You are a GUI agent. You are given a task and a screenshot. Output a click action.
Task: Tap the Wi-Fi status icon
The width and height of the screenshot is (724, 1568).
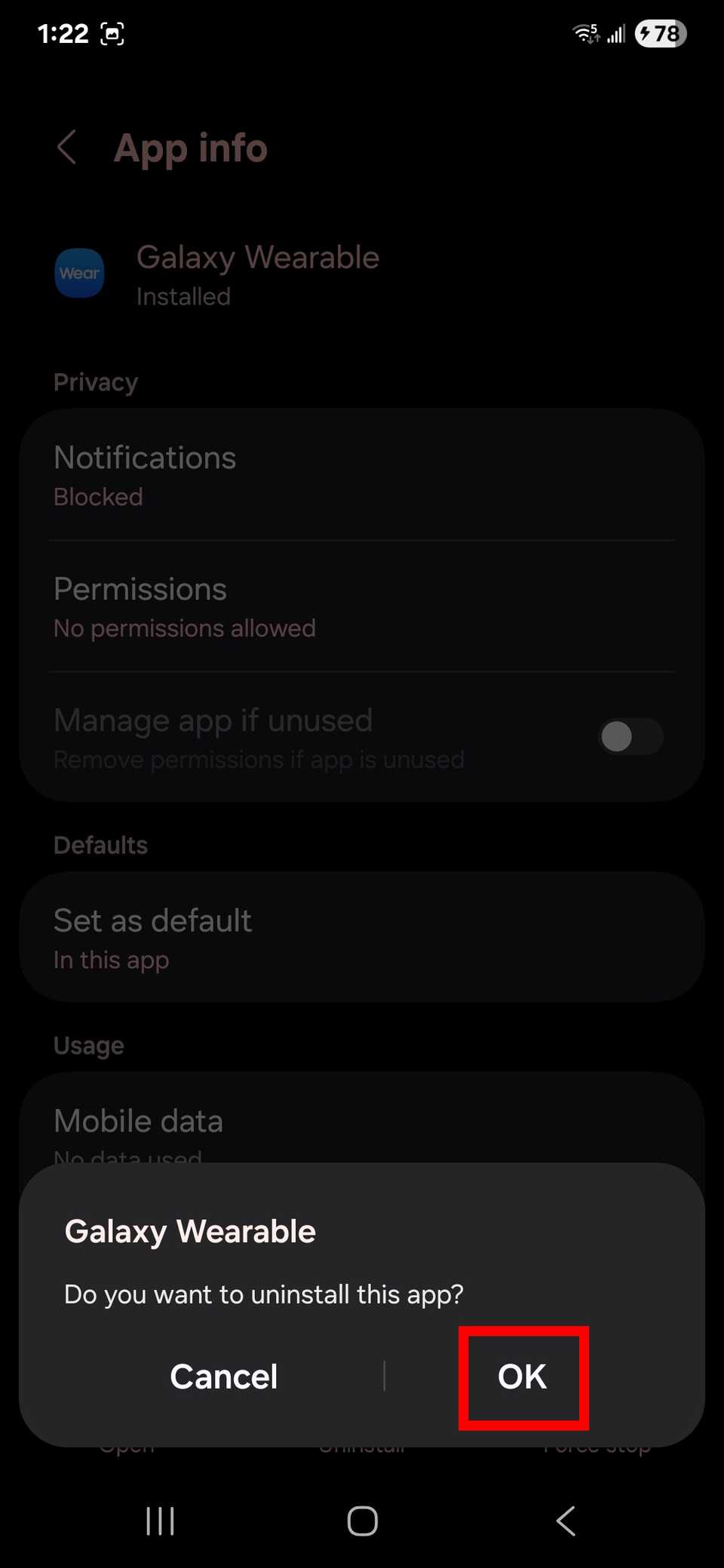[584, 32]
